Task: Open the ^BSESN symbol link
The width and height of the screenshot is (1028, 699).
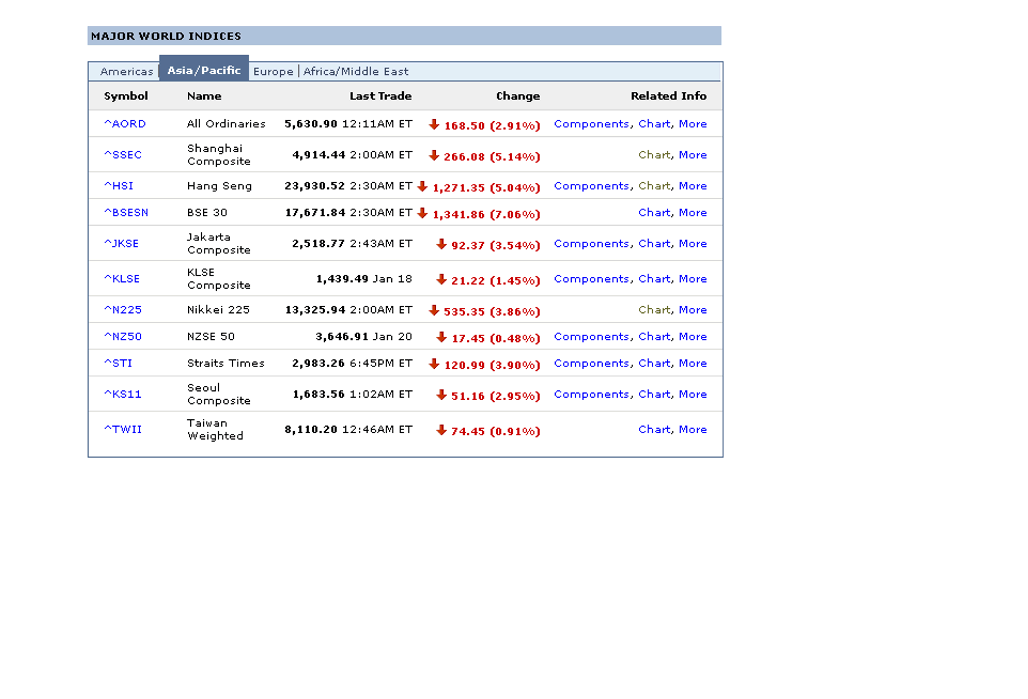Action: pos(126,213)
